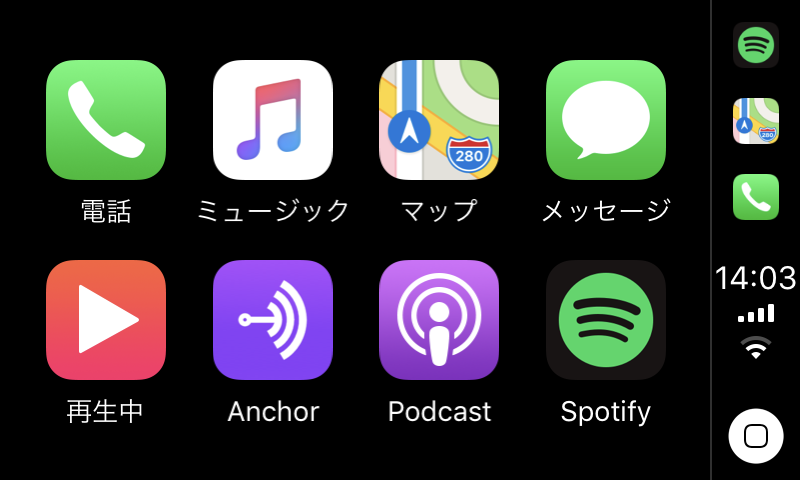This screenshot has height=480, width=800.
Task: Switch to Spotify from the sidebar
Action: (x=756, y=45)
